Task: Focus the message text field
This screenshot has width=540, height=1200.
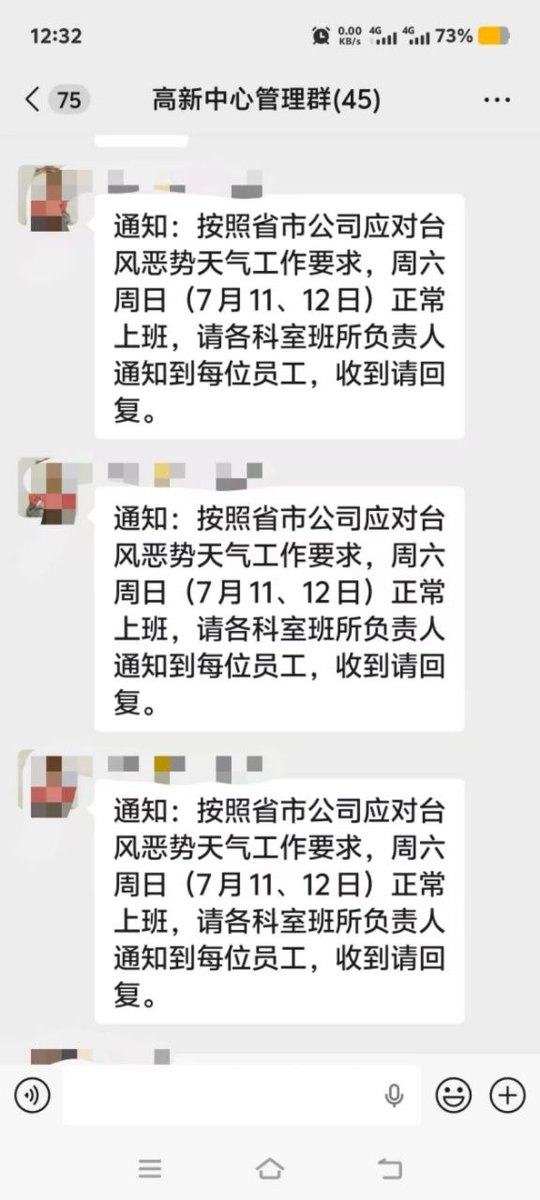Action: [x=241, y=1095]
